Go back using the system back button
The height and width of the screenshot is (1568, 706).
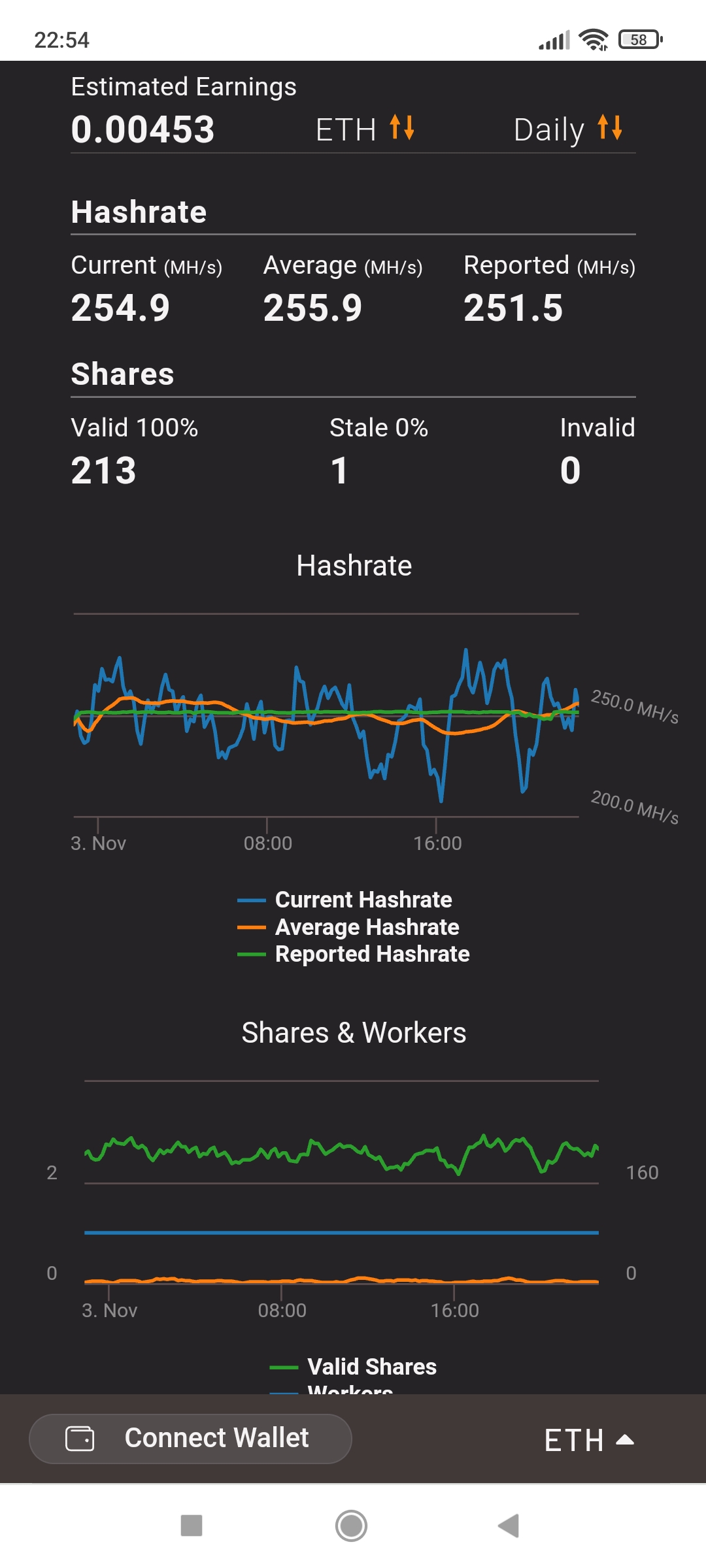[509, 1526]
